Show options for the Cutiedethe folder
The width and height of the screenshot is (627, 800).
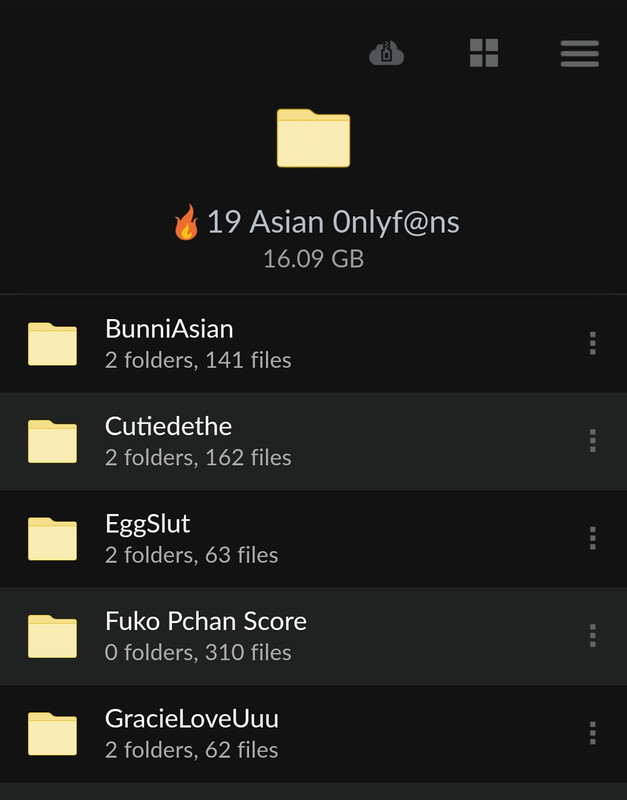[x=593, y=441]
